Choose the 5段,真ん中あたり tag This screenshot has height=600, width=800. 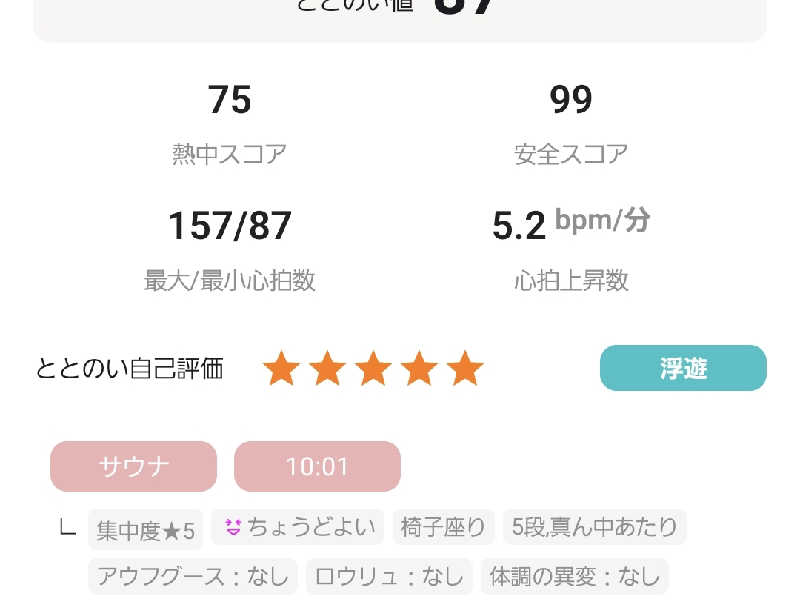594,527
